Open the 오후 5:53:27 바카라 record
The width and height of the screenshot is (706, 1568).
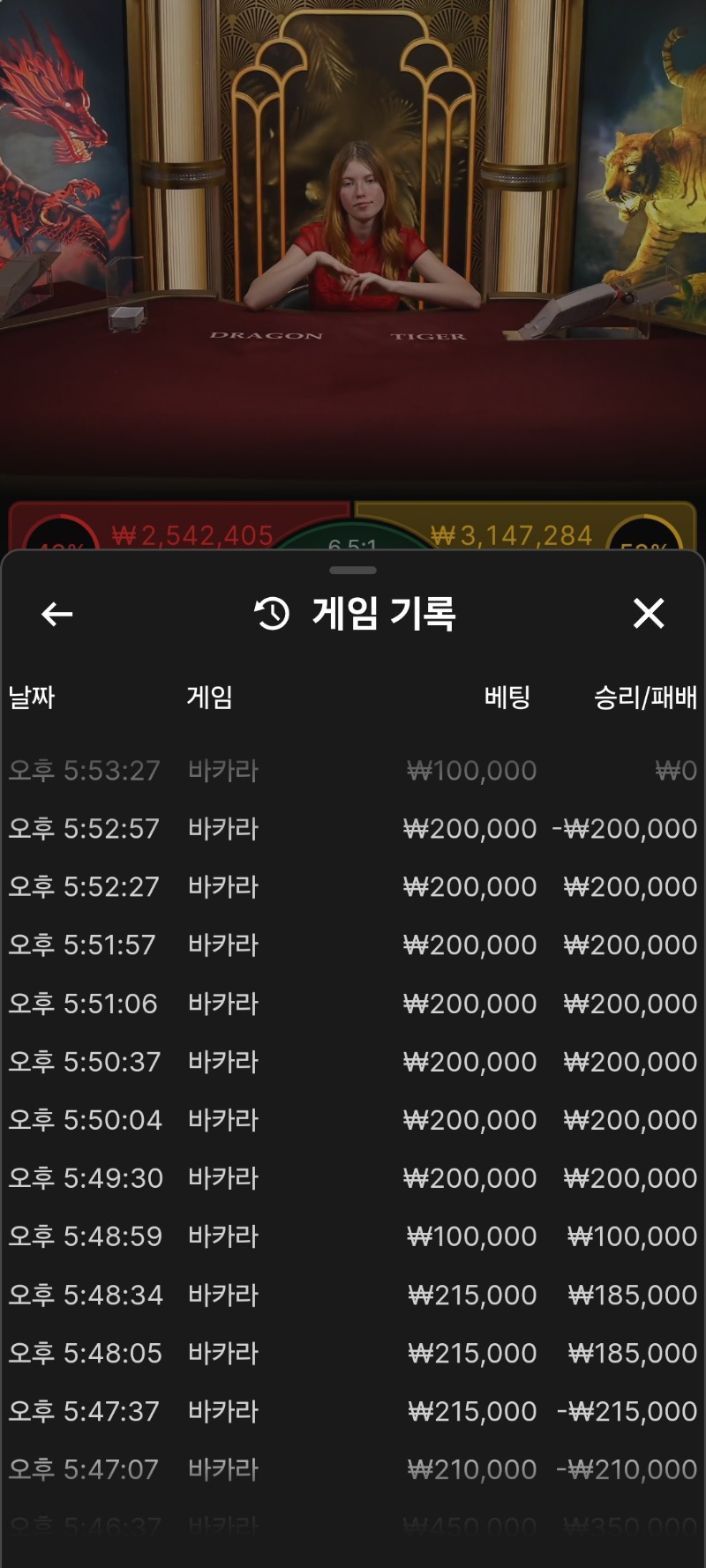(353, 771)
